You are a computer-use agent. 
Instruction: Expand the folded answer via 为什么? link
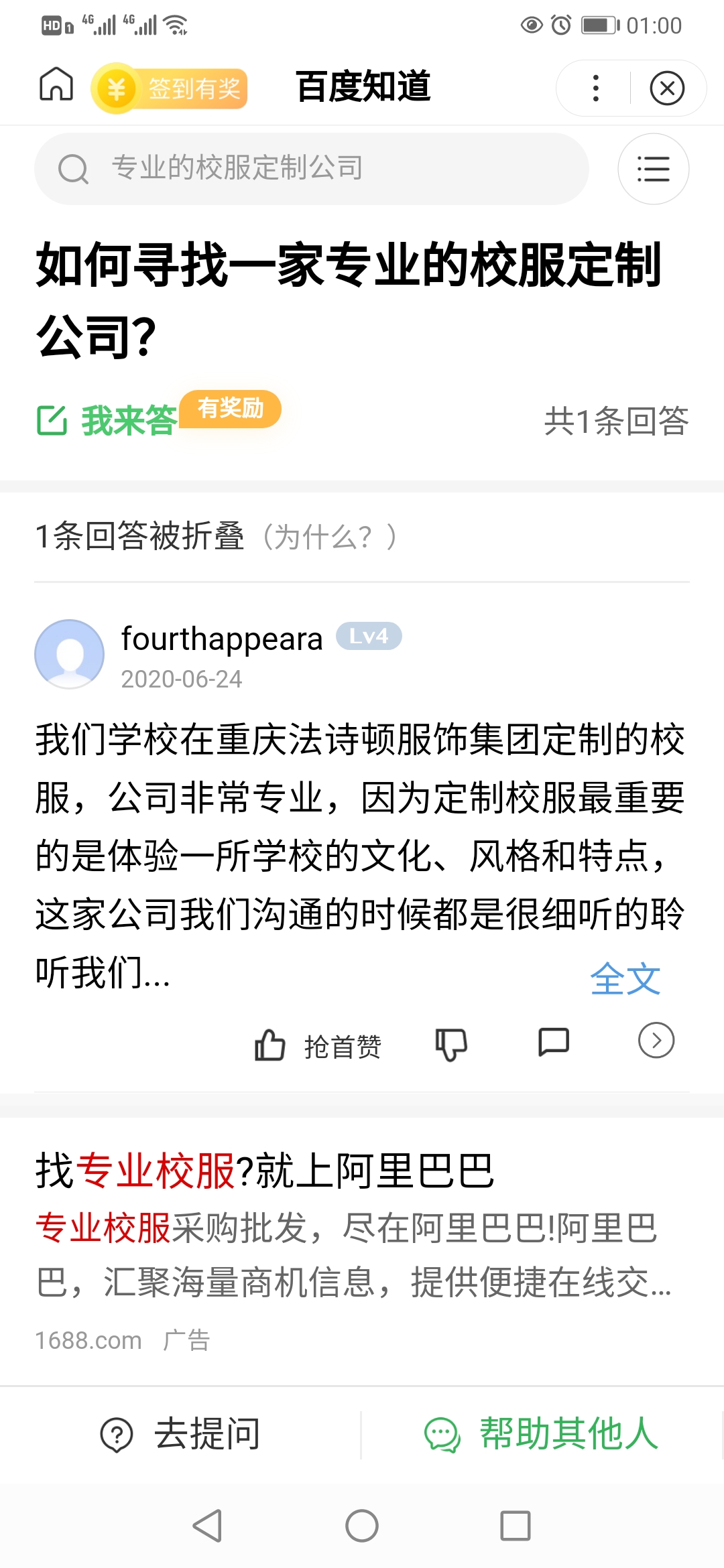[327, 536]
